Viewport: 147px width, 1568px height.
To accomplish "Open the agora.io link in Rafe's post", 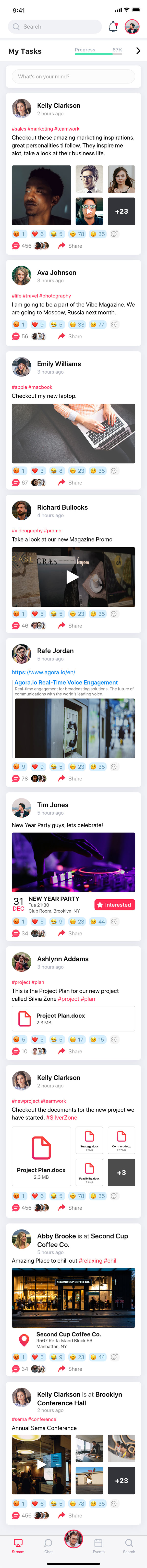I will [x=43, y=673].
